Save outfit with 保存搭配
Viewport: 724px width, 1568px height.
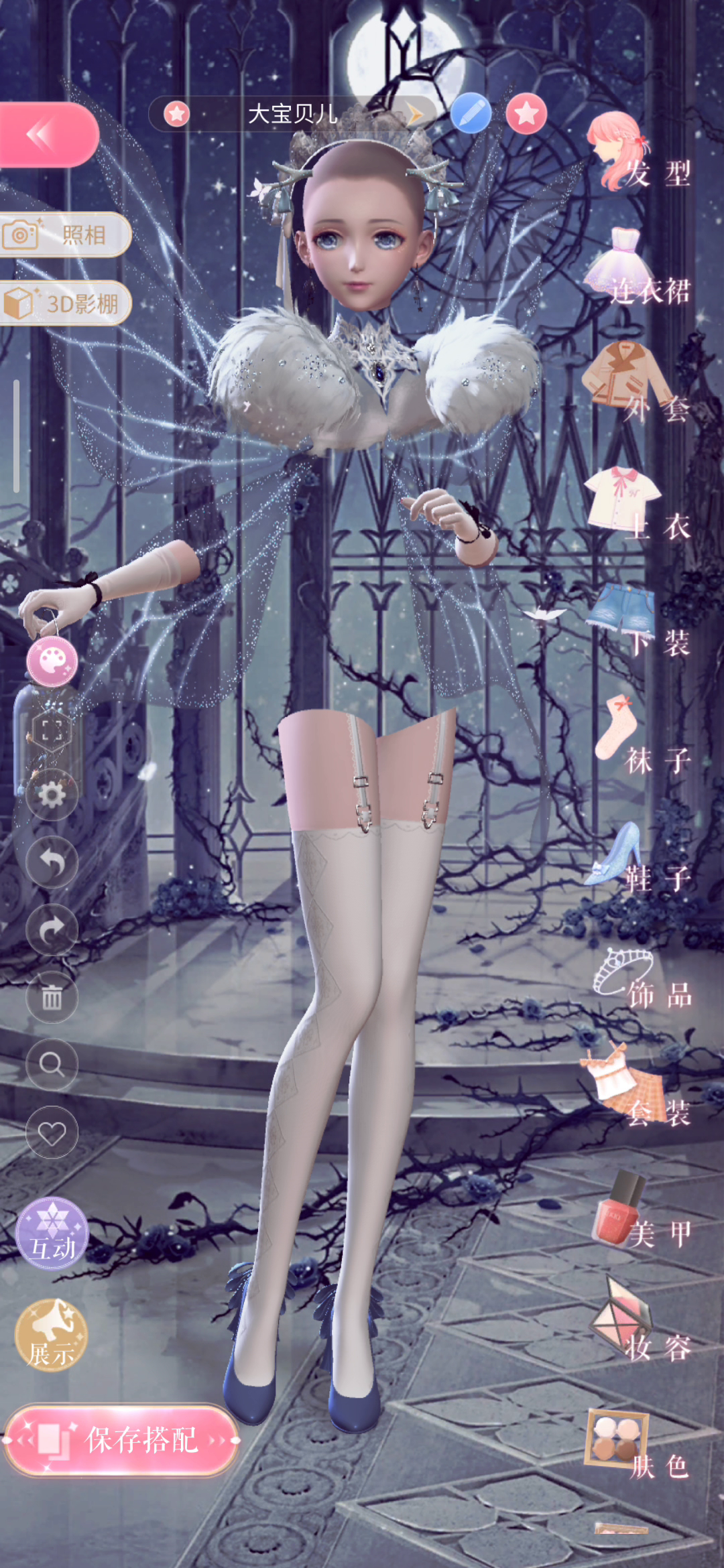click(x=121, y=1440)
